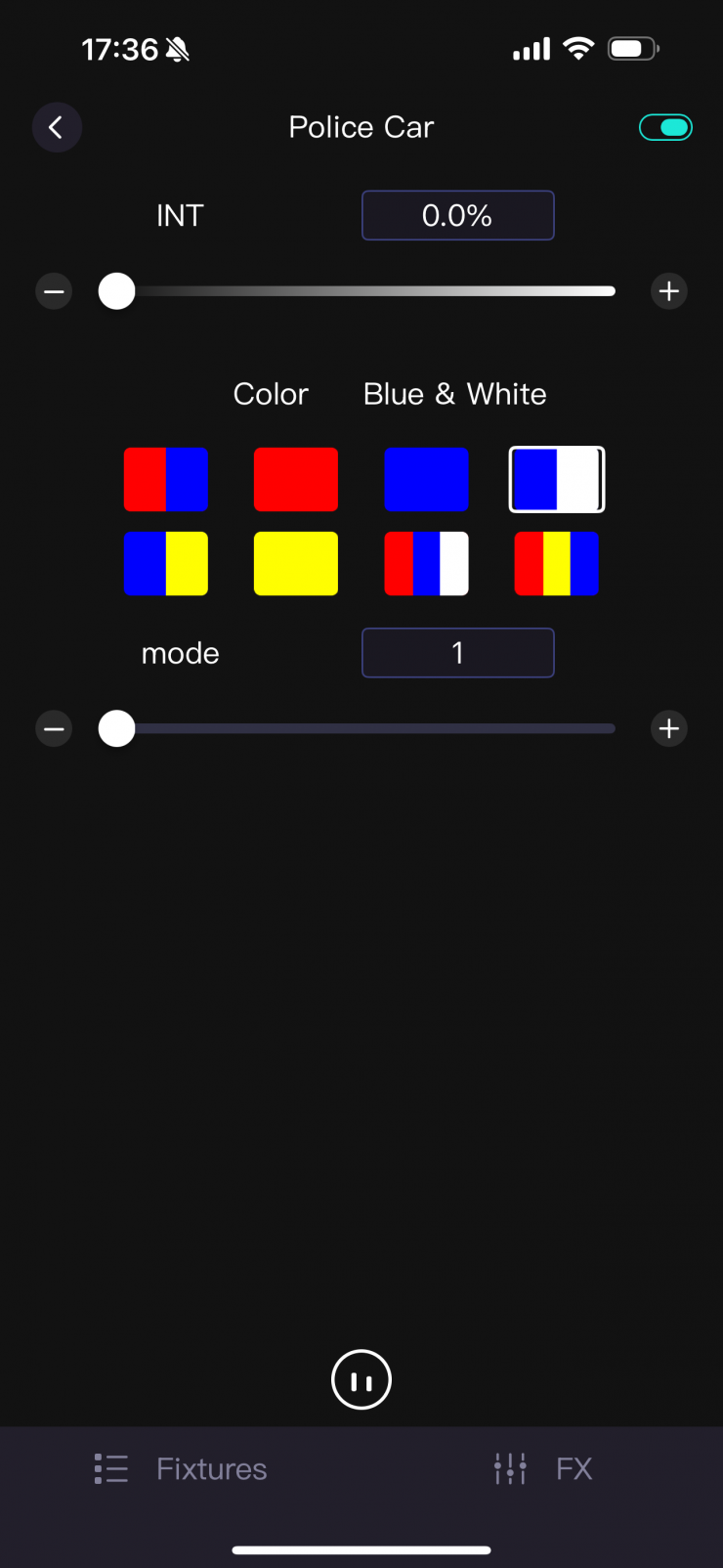Decrease intensity with the INT minus button
The width and height of the screenshot is (723, 1568).
[54, 291]
